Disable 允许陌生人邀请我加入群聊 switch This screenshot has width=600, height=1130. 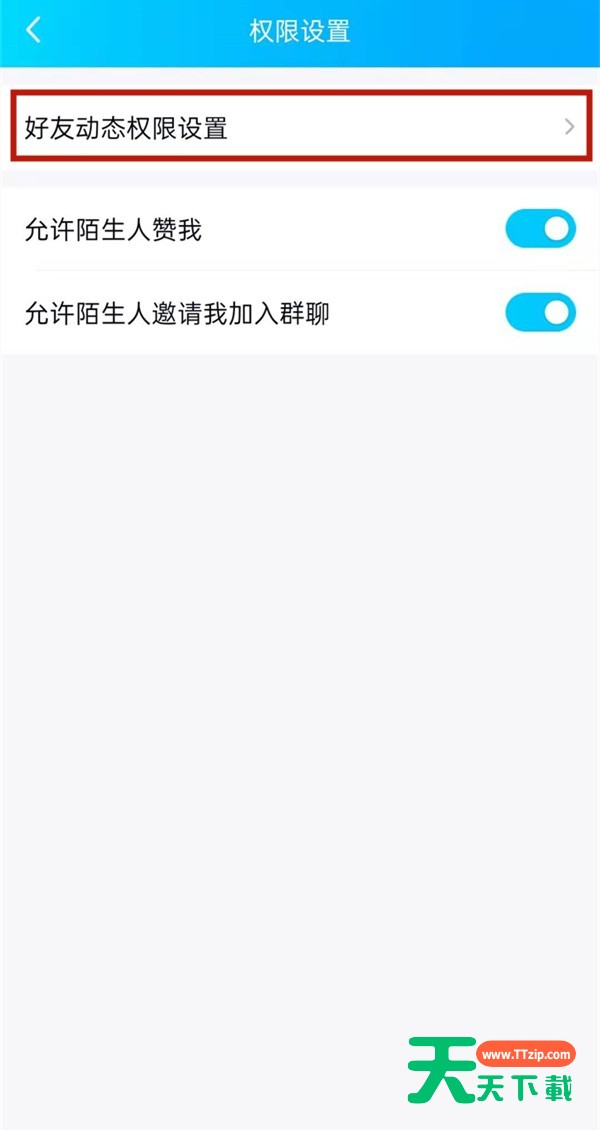[x=540, y=313]
